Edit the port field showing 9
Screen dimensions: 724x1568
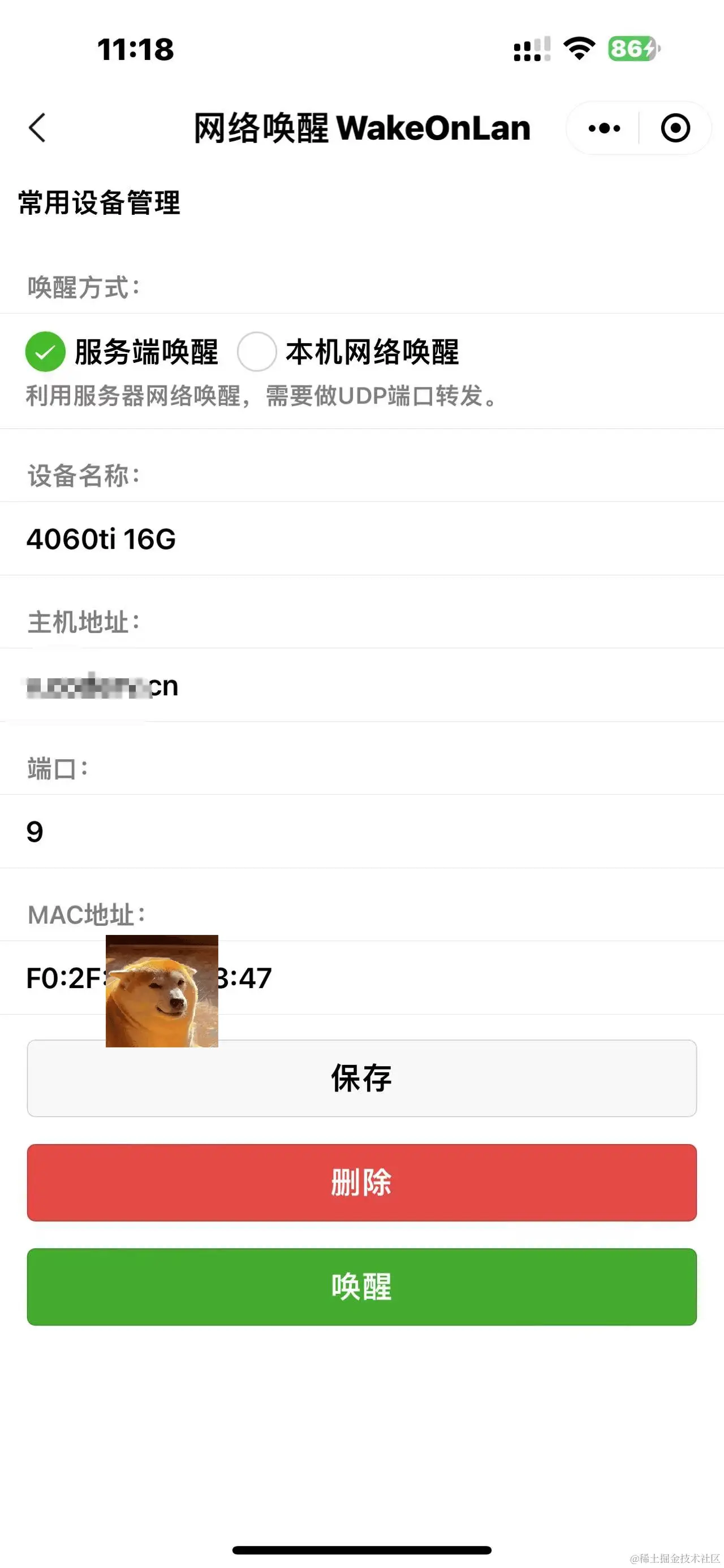(x=361, y=832)
